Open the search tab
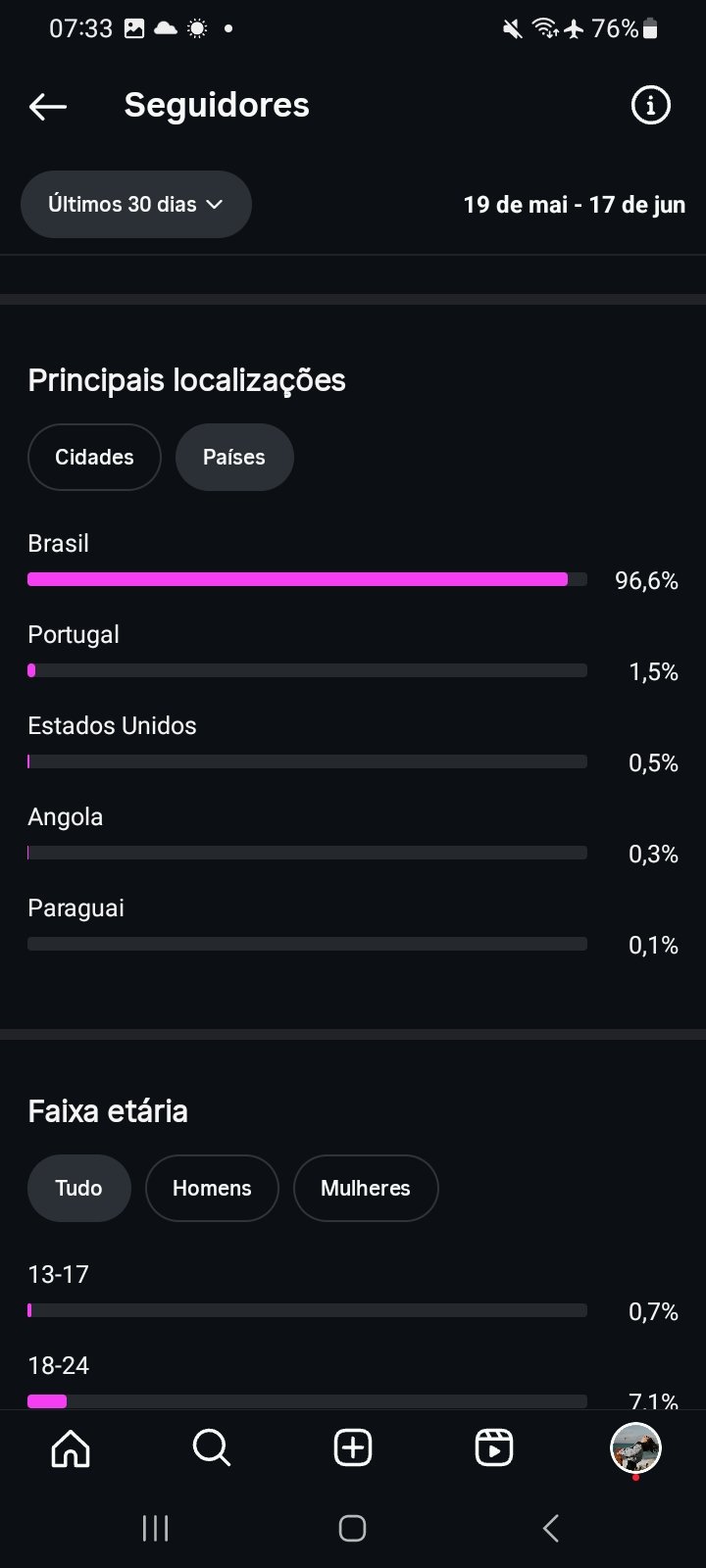706x1568 pixels. 212,1447
